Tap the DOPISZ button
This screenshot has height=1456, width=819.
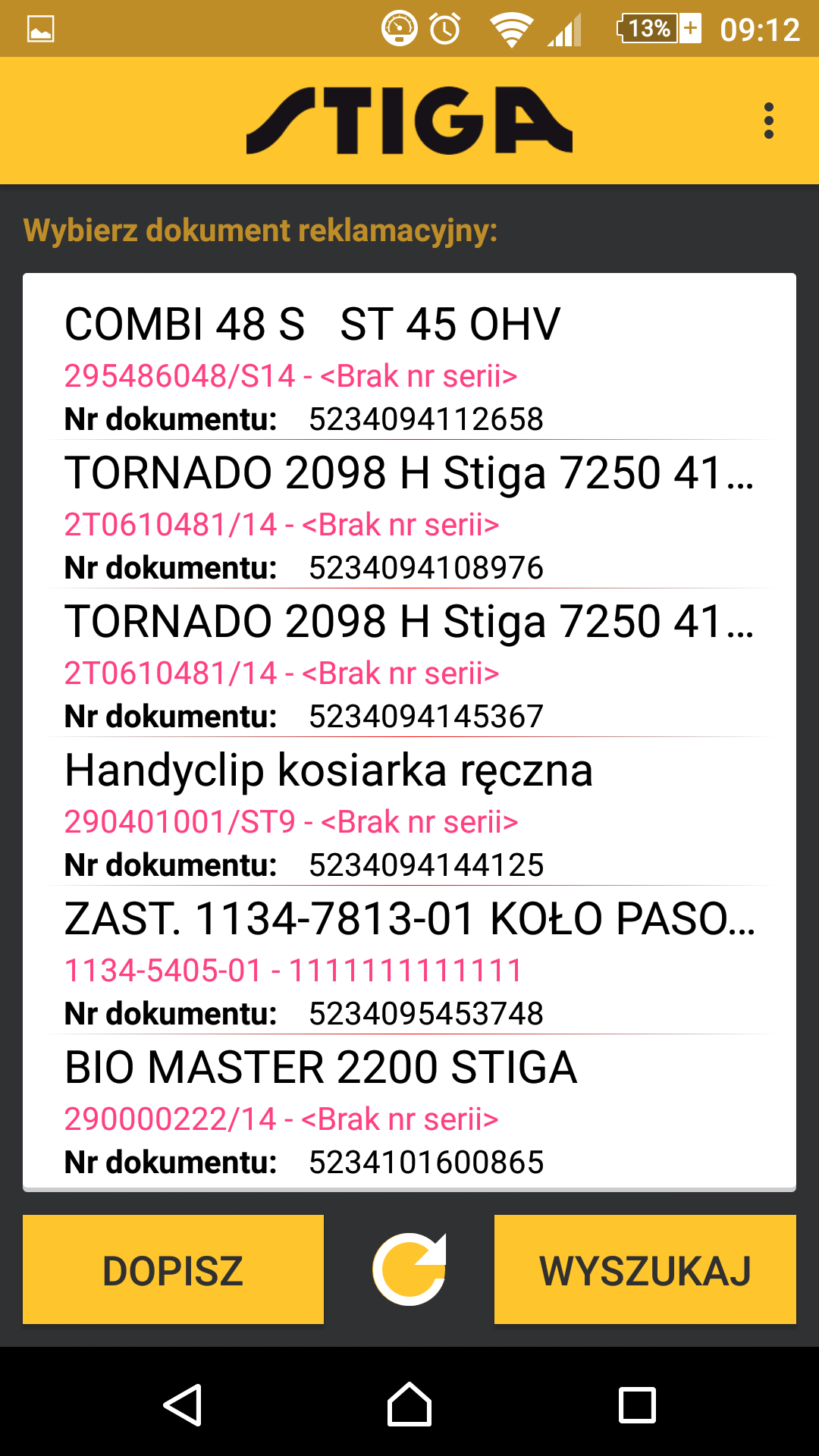173,1269
